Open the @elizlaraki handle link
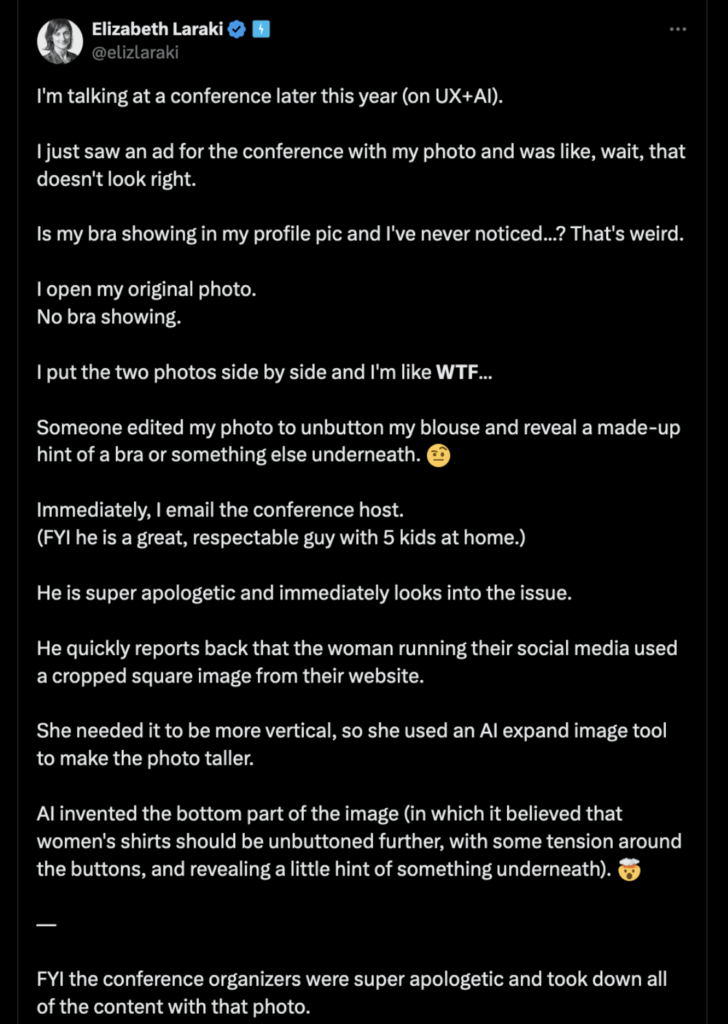This screenshot has width=728, height=1024. click(135, 52)
